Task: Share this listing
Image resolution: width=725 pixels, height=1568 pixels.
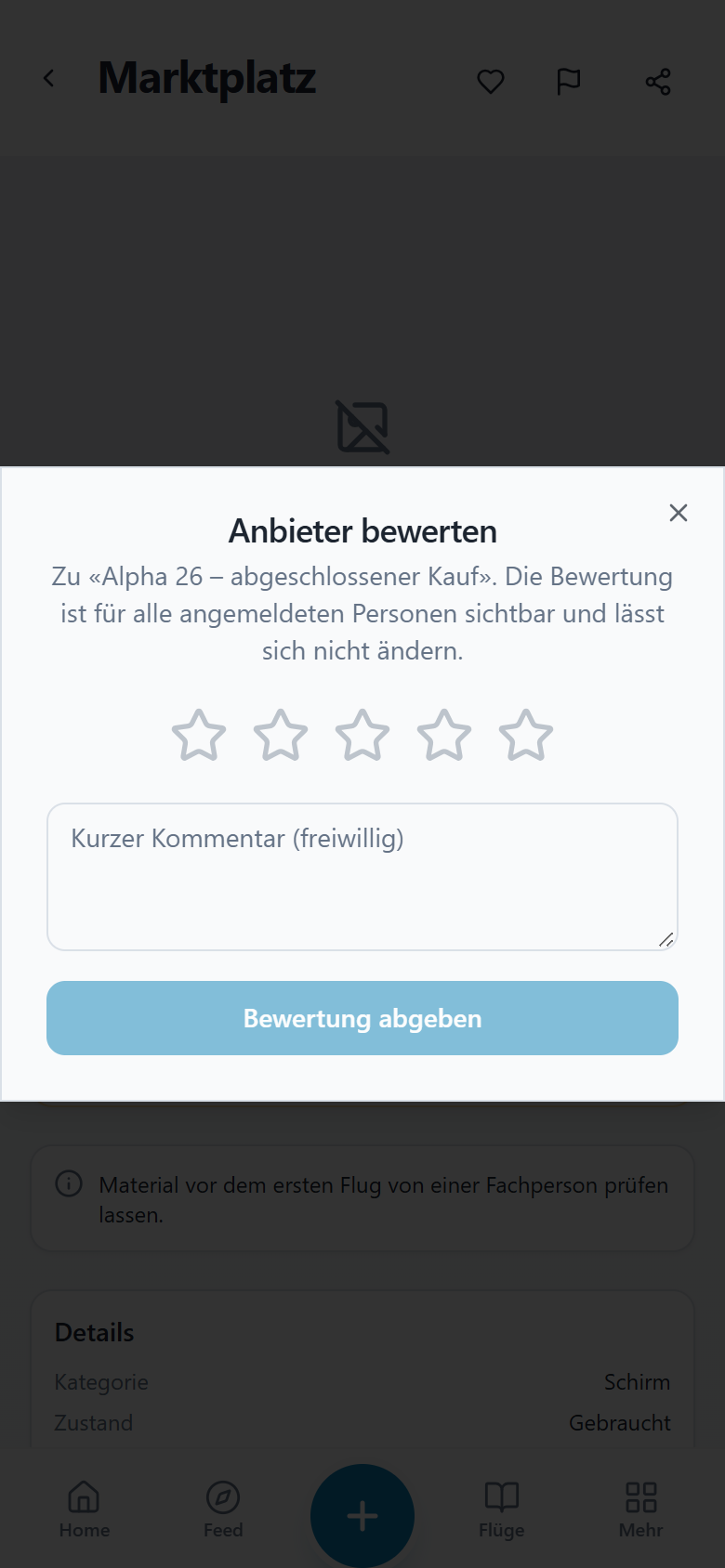Action: 658,82
